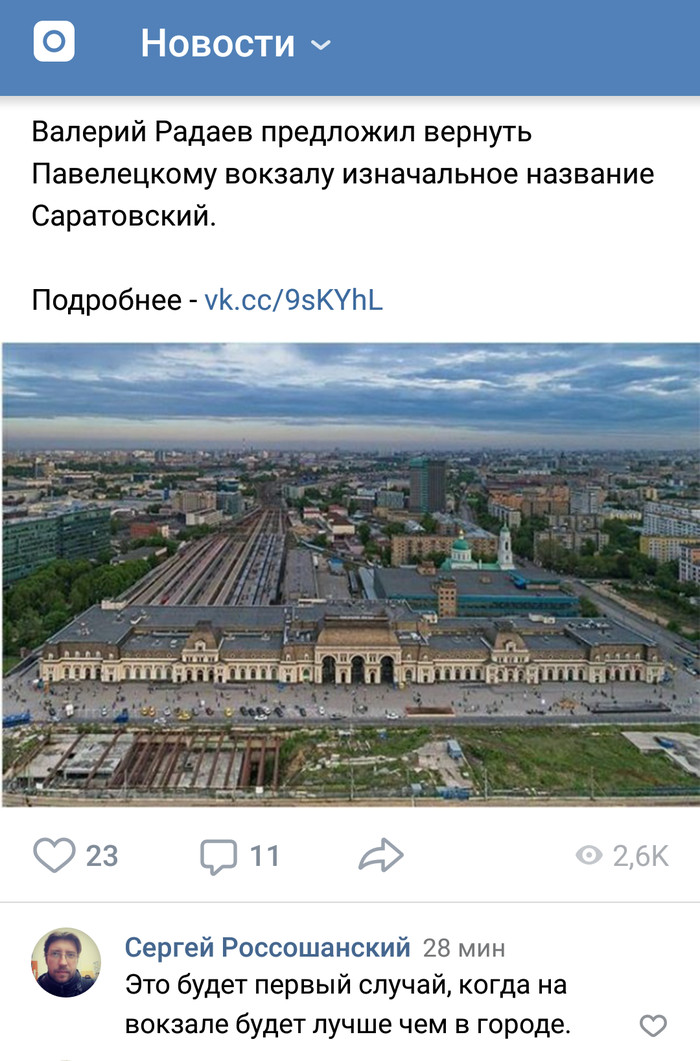Open the Павелецкий вокзал aerial photo
Viewport: 700px width, 1061px height.
(350, 574)
